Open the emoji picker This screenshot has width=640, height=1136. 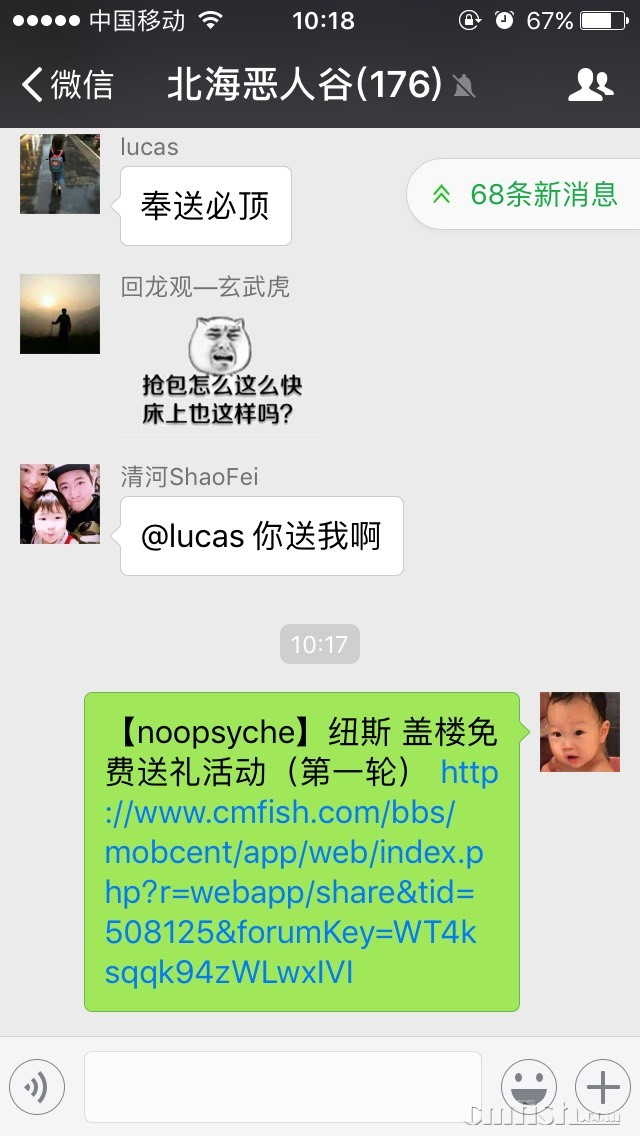pyautogui.click(x=528, y=1087)
